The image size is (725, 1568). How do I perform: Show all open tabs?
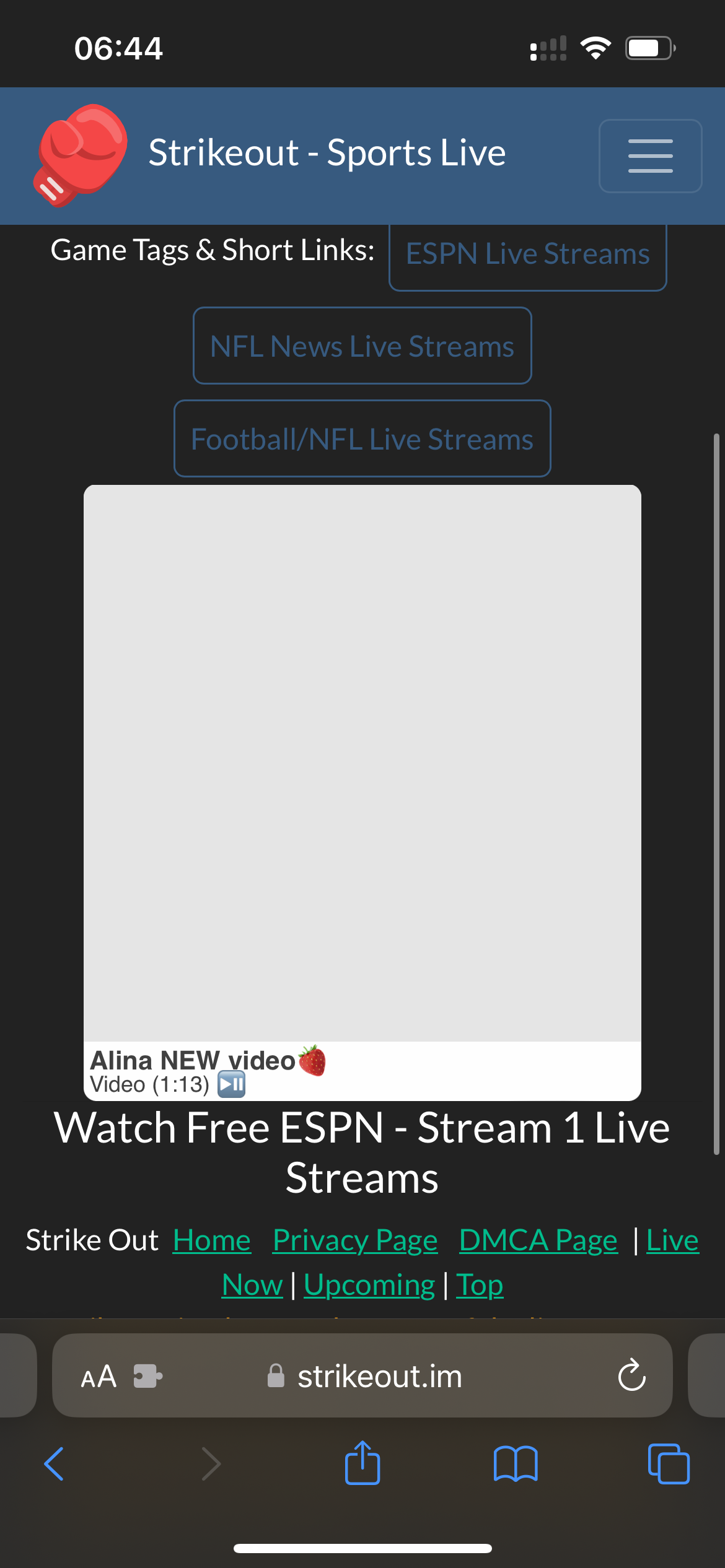pyautogui.click(x=668, y=1464)
